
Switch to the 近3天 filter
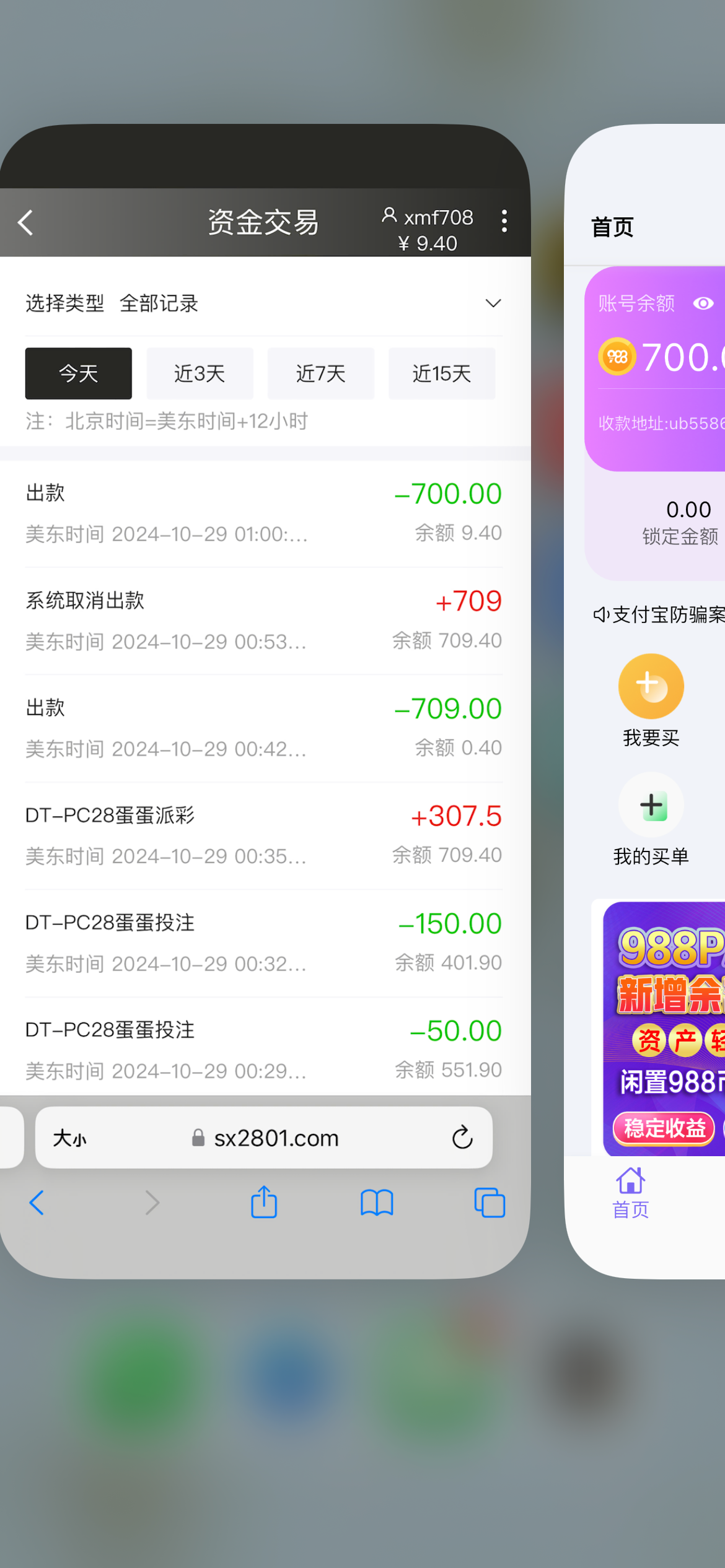pyautogui.click(x=200, y=373)
